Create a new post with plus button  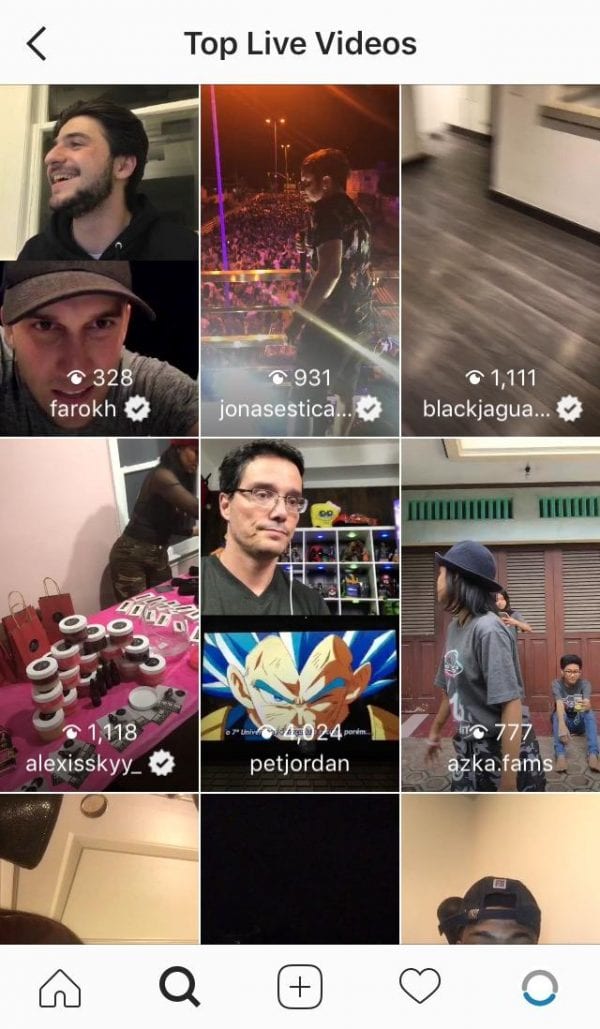click(299, 988)
